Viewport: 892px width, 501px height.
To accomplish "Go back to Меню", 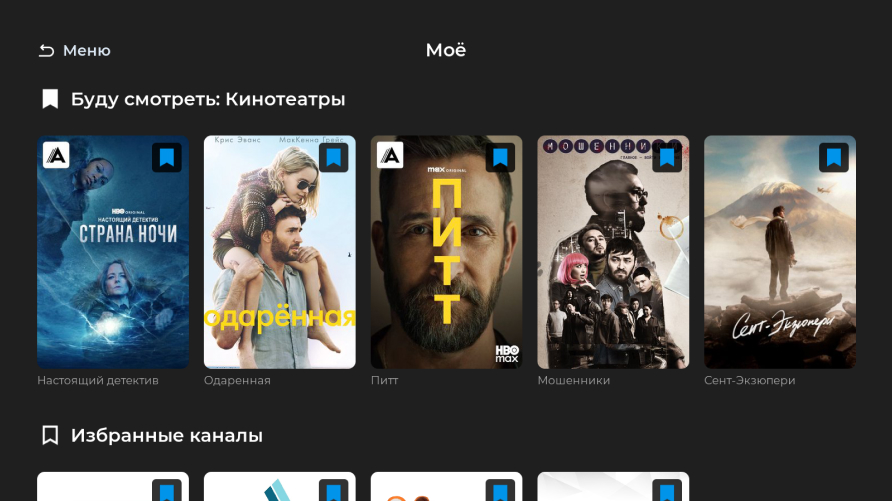I will [x=75, y=51].
